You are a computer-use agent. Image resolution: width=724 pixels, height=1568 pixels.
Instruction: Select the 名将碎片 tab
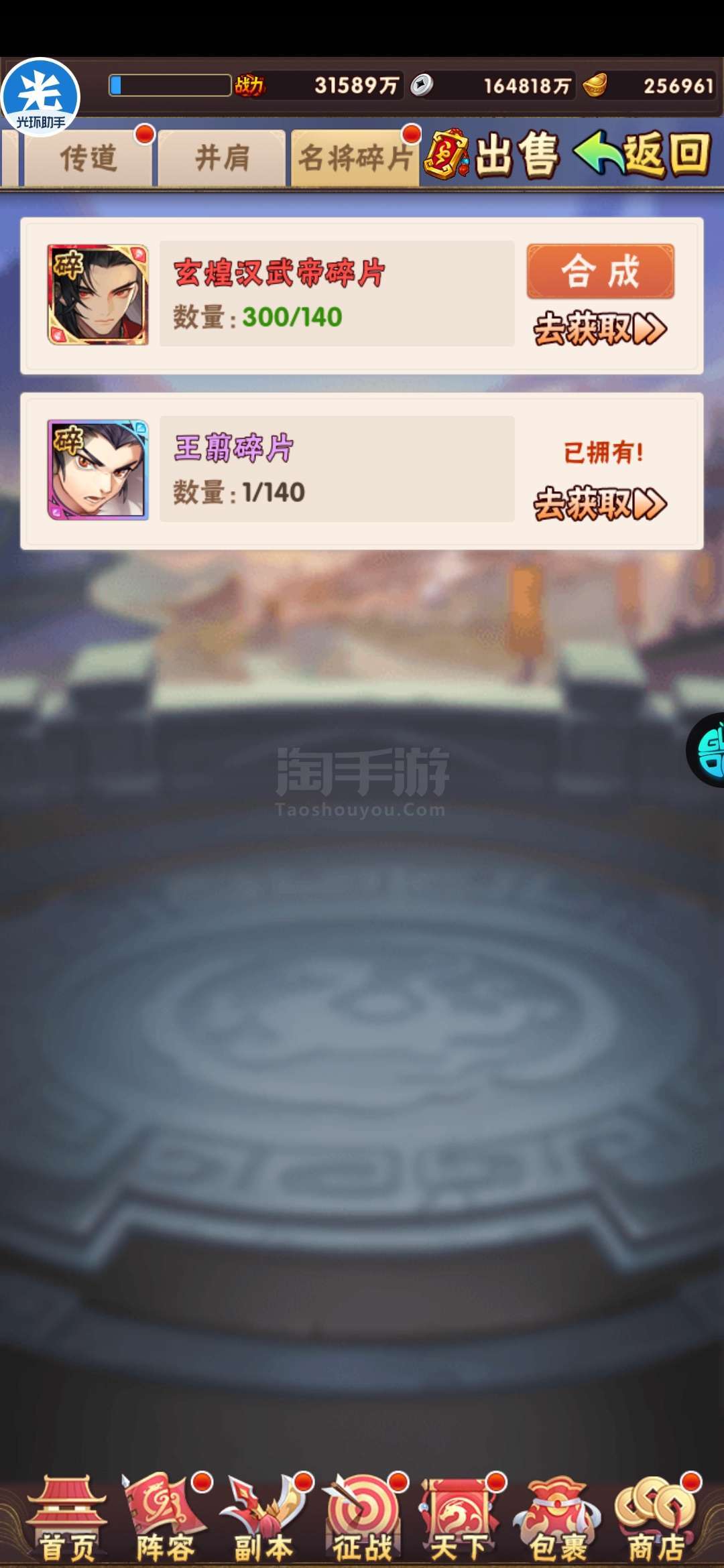click(x=355, y=158)
